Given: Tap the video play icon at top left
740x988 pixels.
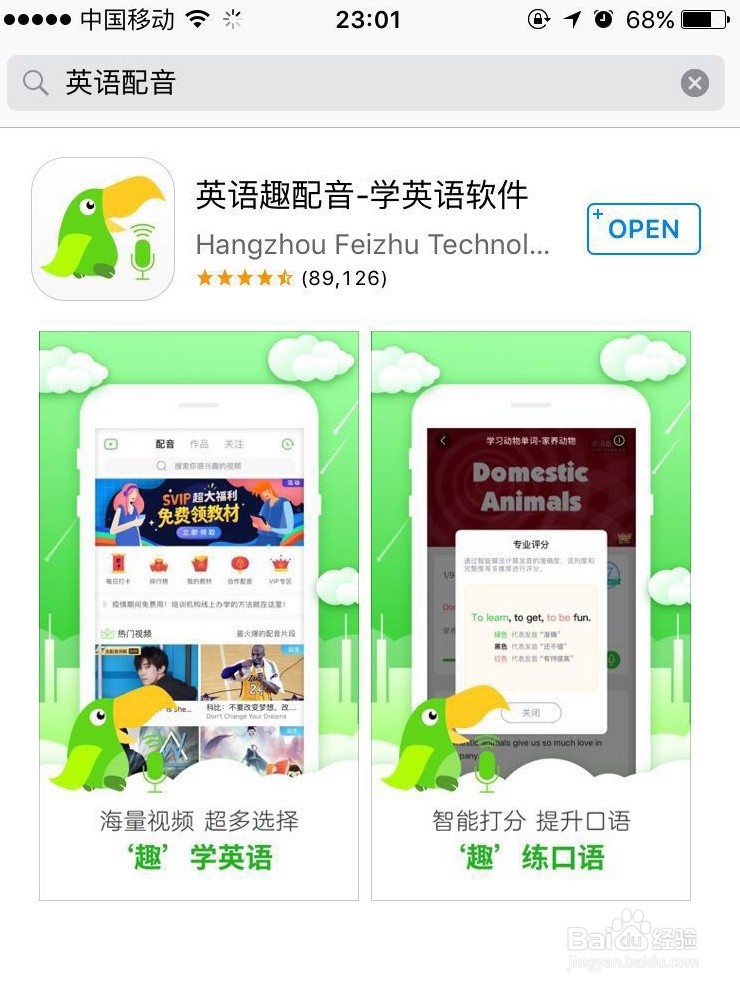Looking at the screenshot, I should tap(109, 443).
